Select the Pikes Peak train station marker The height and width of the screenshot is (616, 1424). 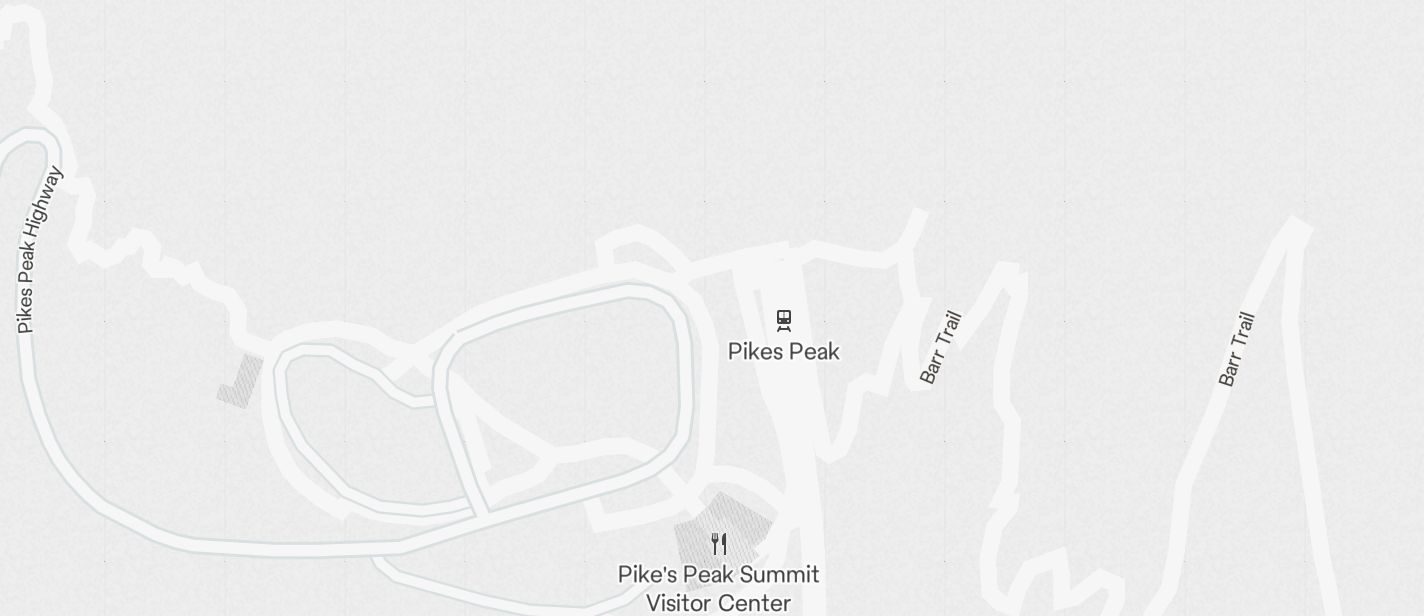(x=784, y=321)
